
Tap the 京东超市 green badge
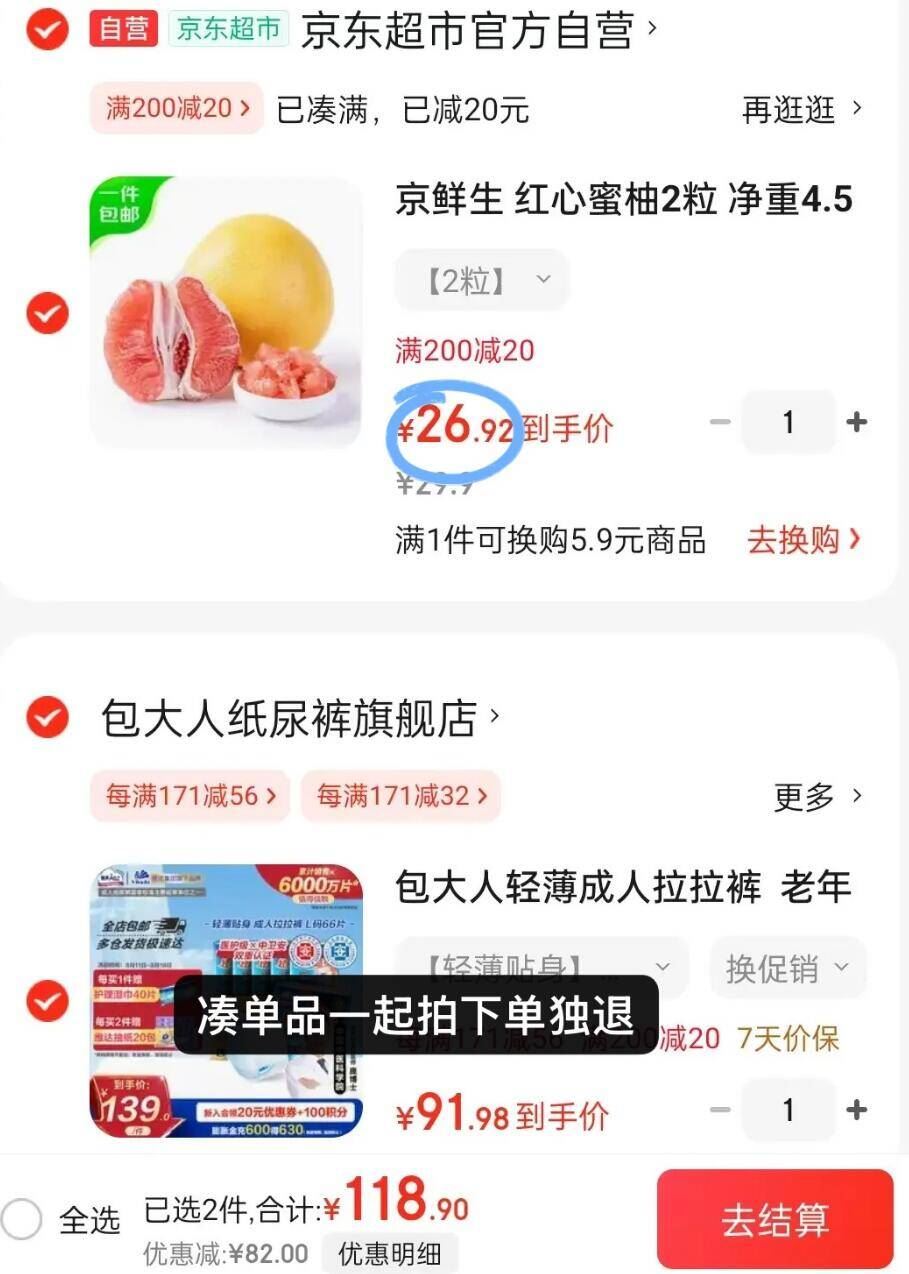[229, 29]
